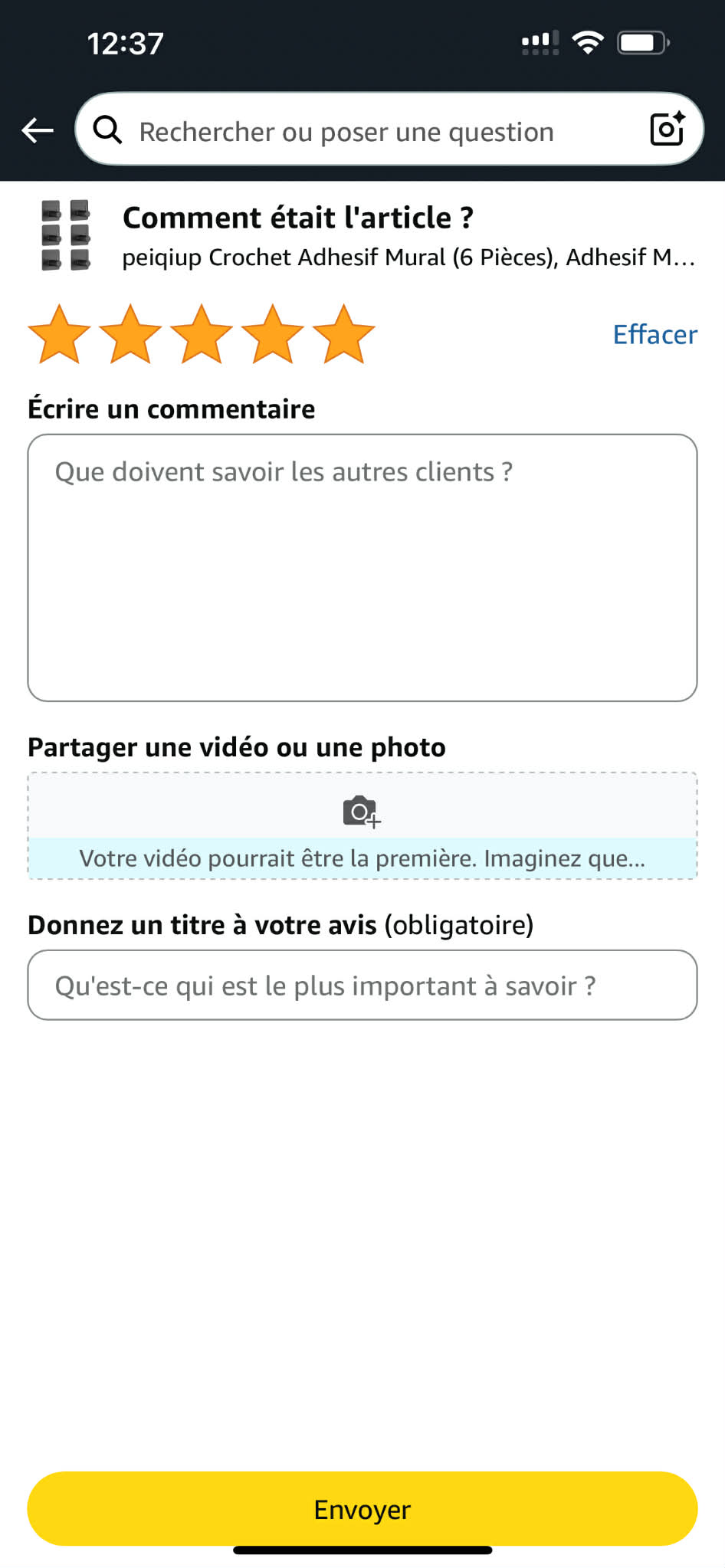Tap the review title field
The image size is (725, 1568).
(362, 985)
